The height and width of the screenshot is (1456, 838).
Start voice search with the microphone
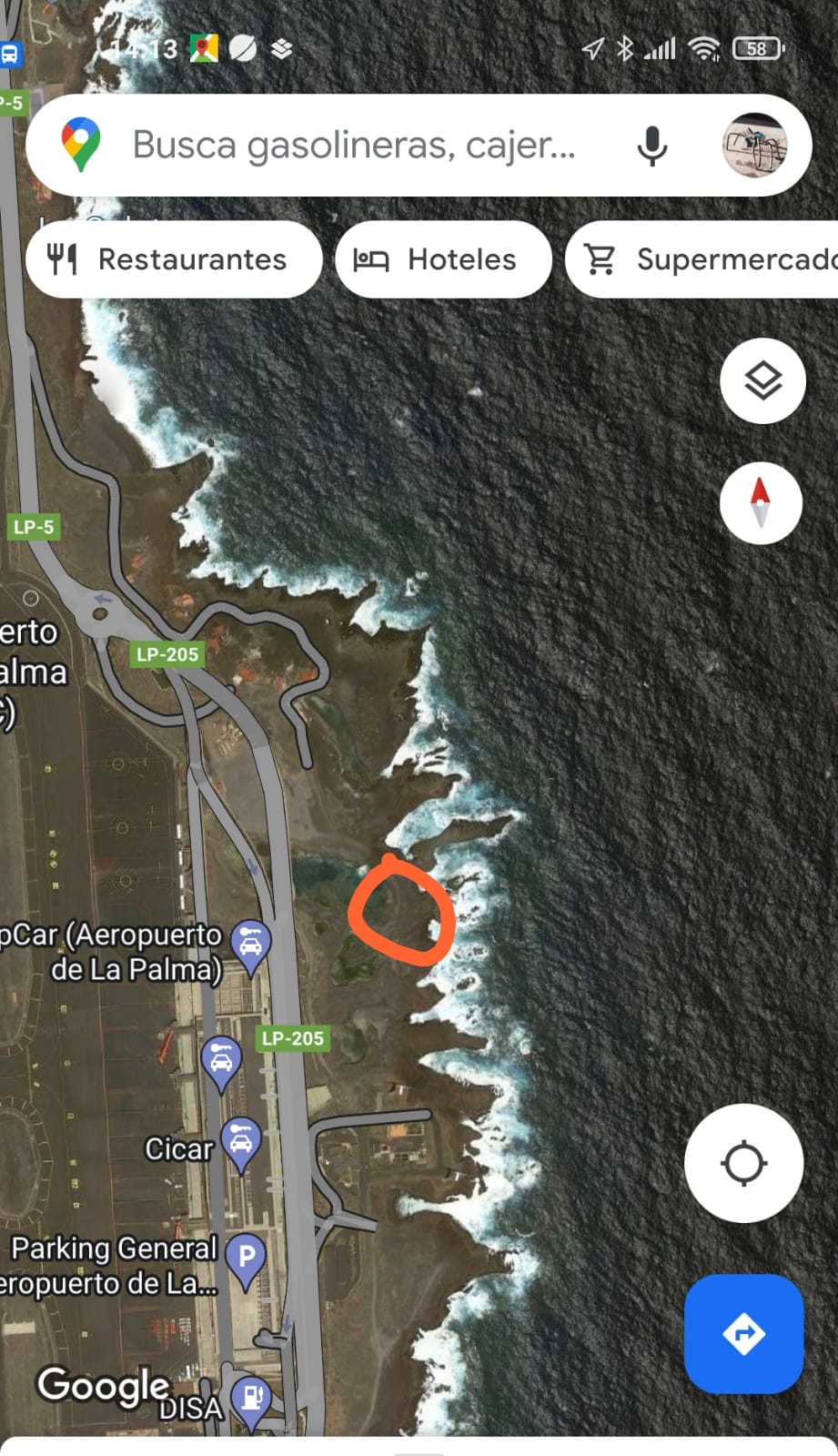coord(651,146)
